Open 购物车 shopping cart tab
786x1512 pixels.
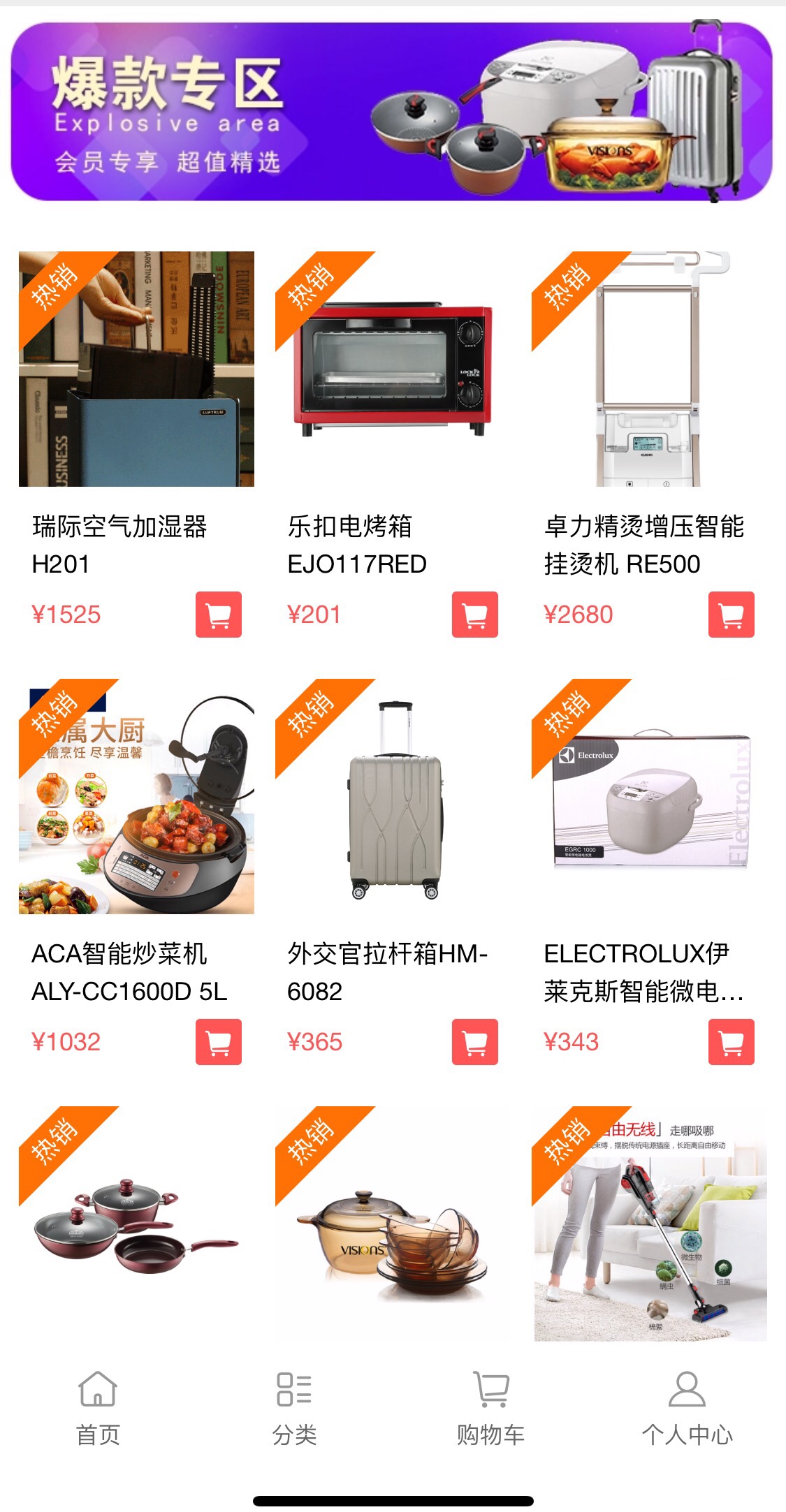point(490,1408)
